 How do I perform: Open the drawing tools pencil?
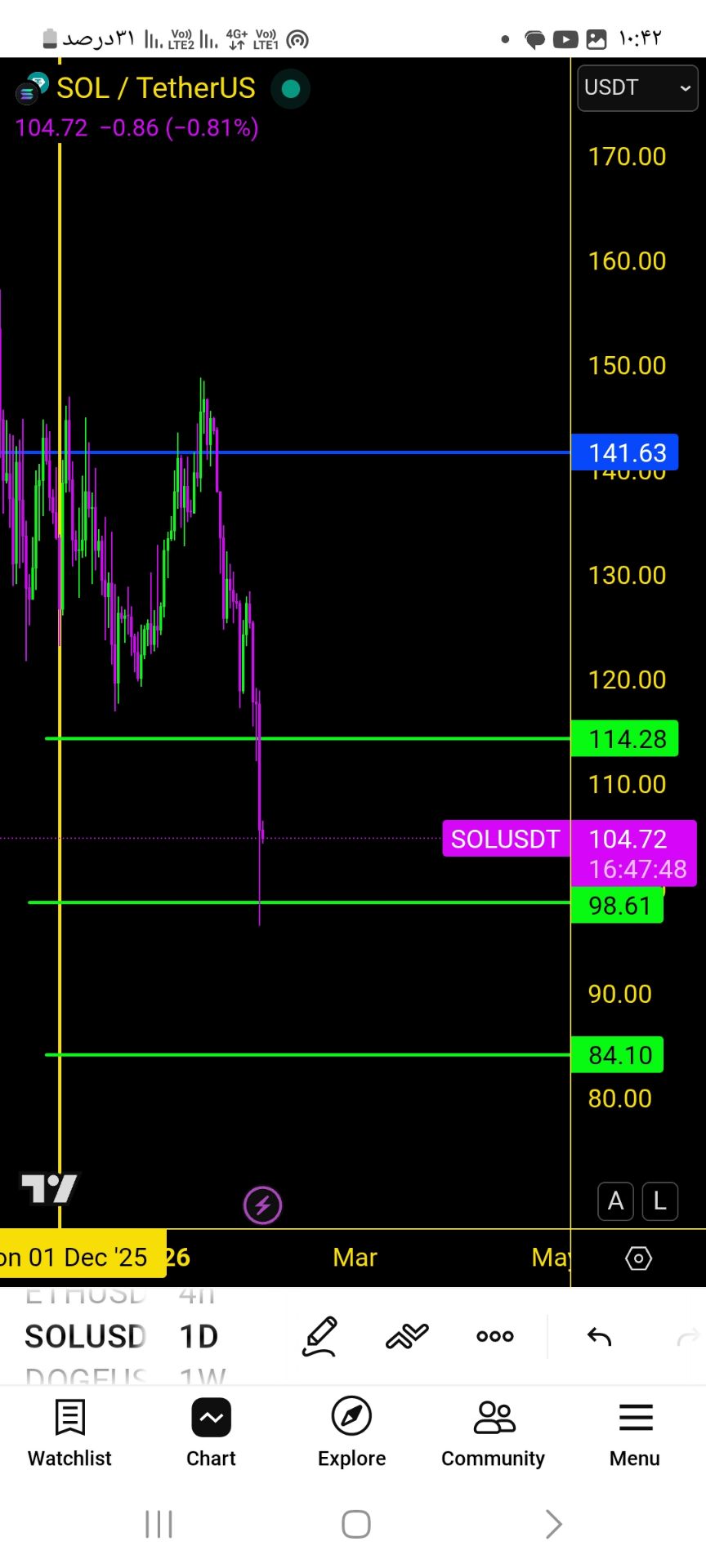319,1336
